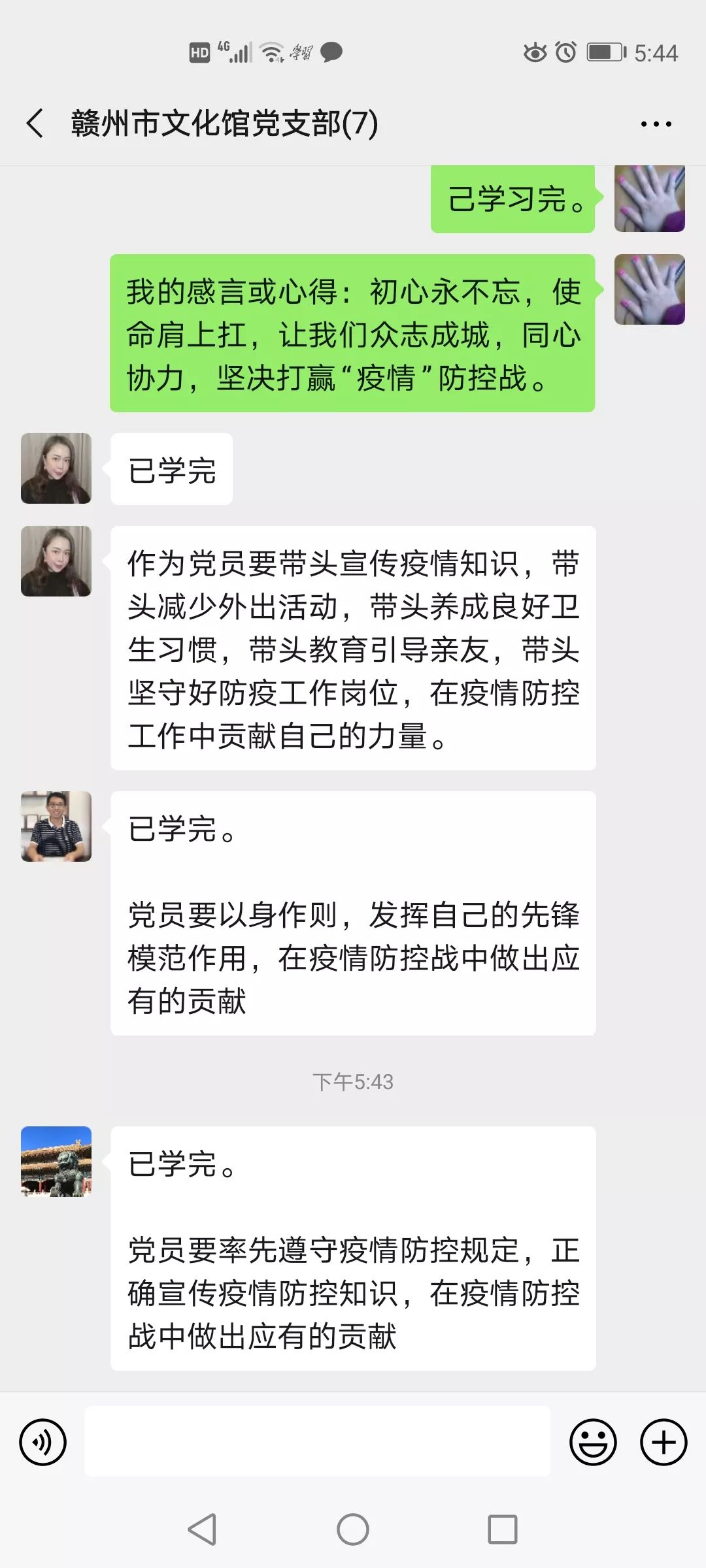
Task: Open recent apps from navigation bar
Action: [502, 1529]
